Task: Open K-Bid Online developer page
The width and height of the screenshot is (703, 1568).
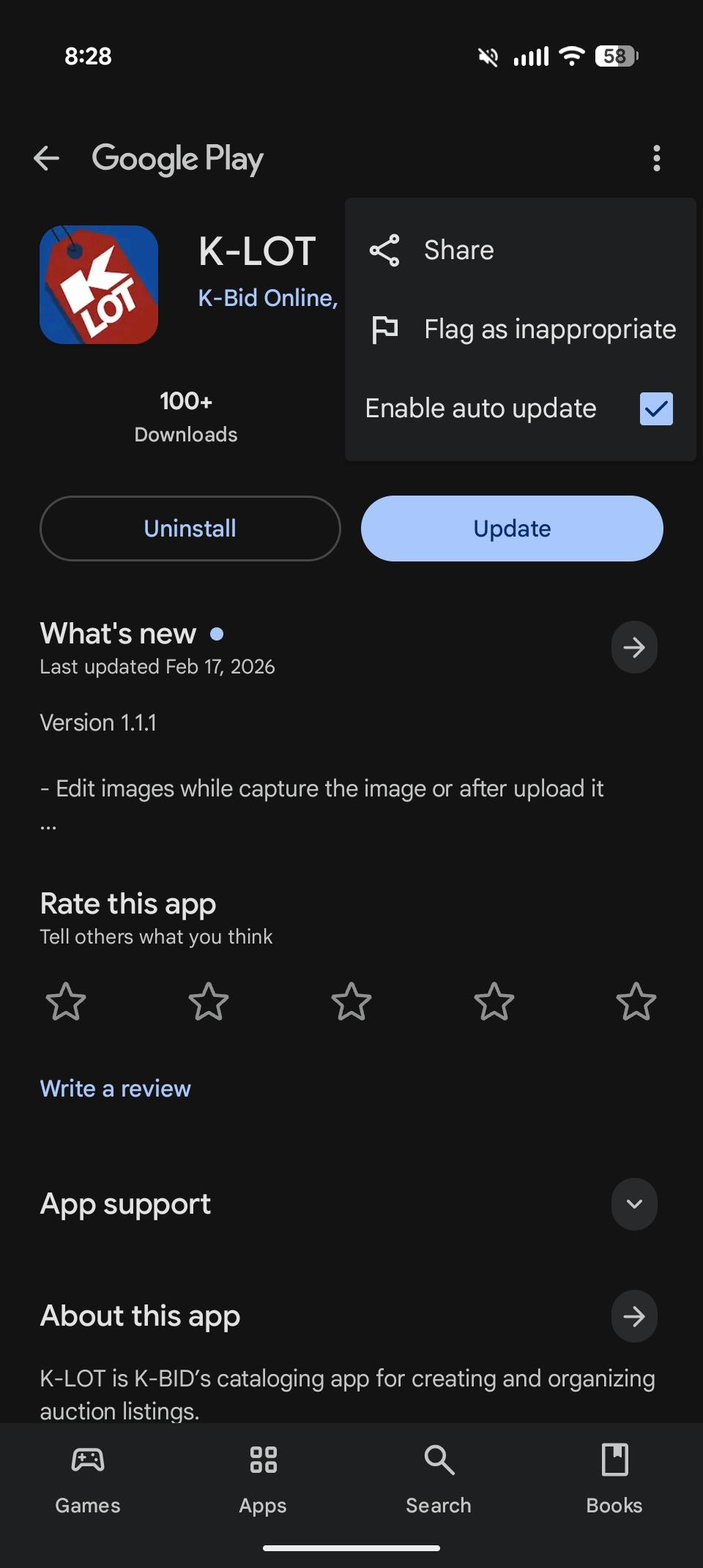Action: tap(268, 298)
